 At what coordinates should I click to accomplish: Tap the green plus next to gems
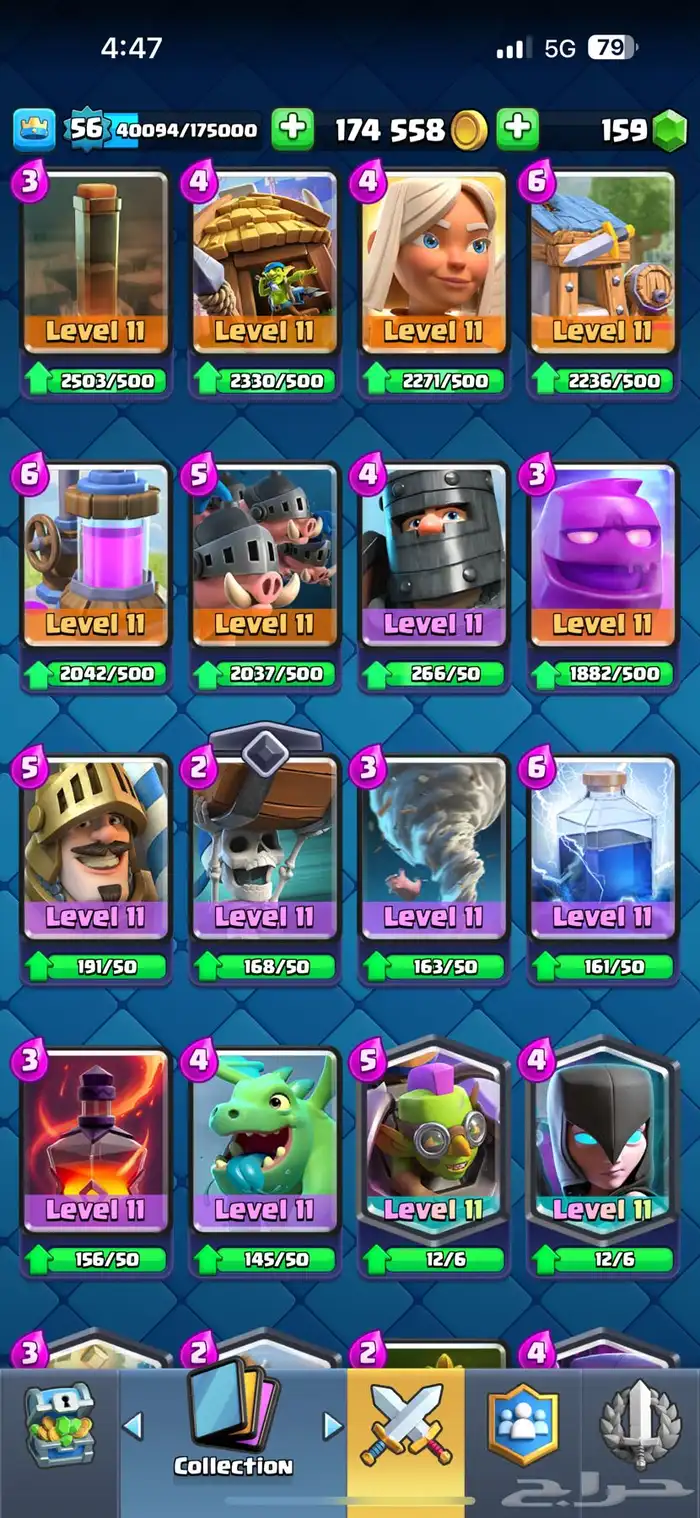coord(517,130)
